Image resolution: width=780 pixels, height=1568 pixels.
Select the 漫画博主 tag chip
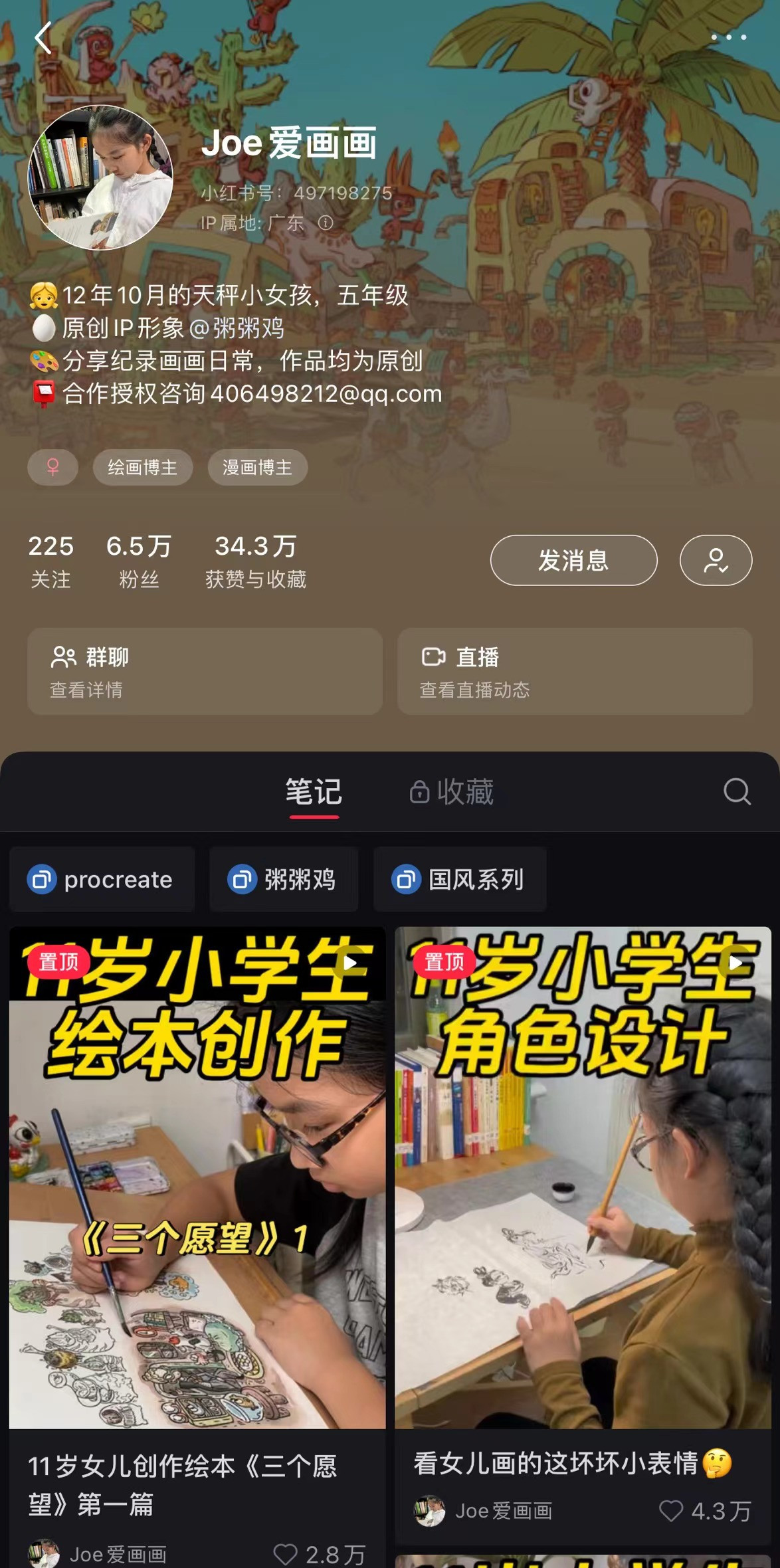pos(257,468)
